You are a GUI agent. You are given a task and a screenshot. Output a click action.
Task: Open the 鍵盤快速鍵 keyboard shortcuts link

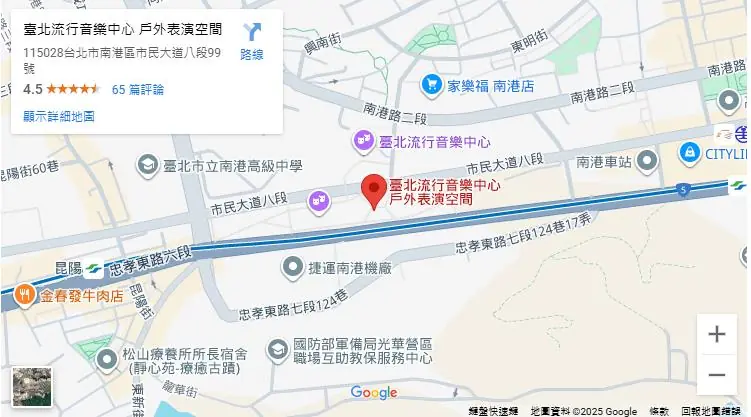click(x=493, y=411)
